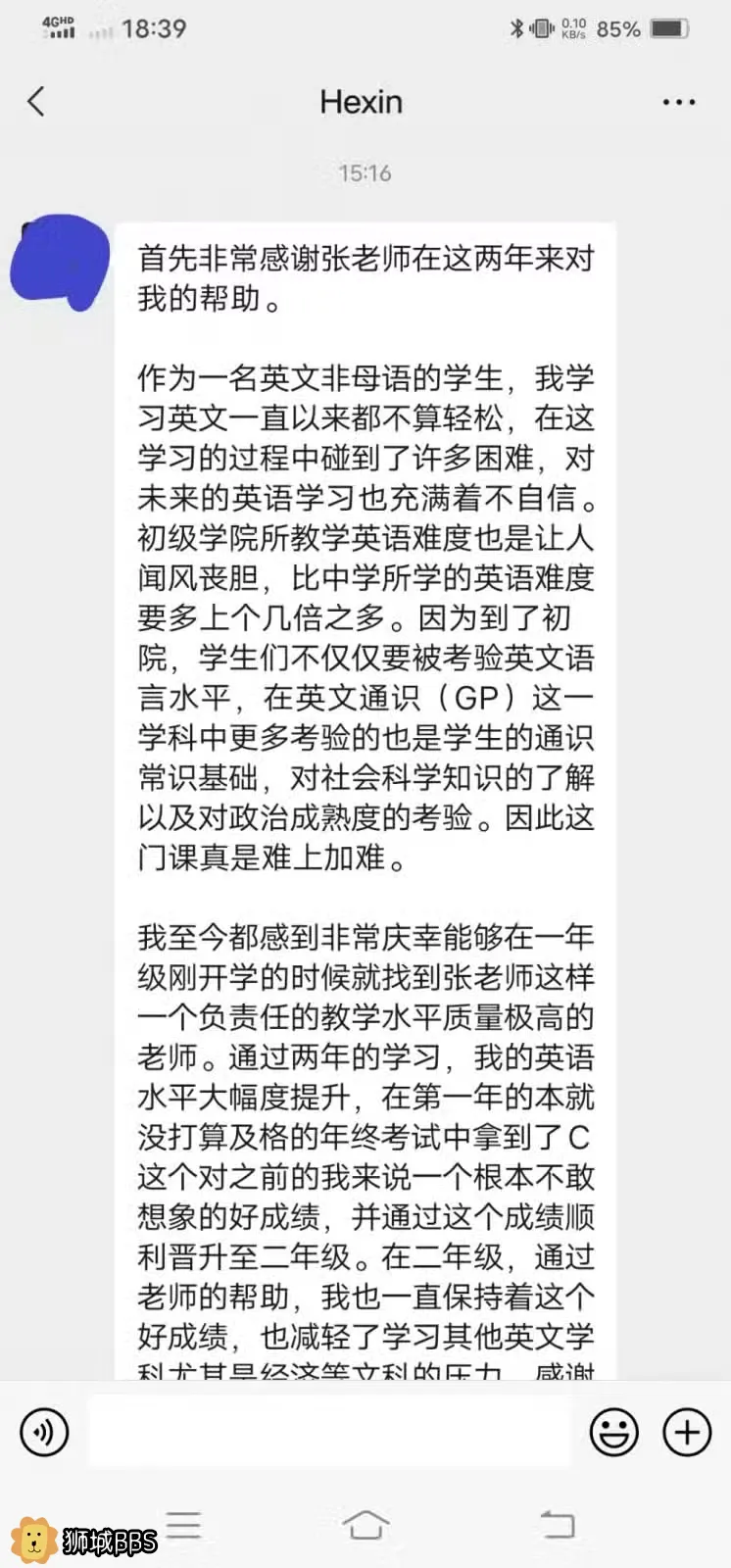Tap the system home button
Screen dimensions: 731x1568
(365, 1525)
